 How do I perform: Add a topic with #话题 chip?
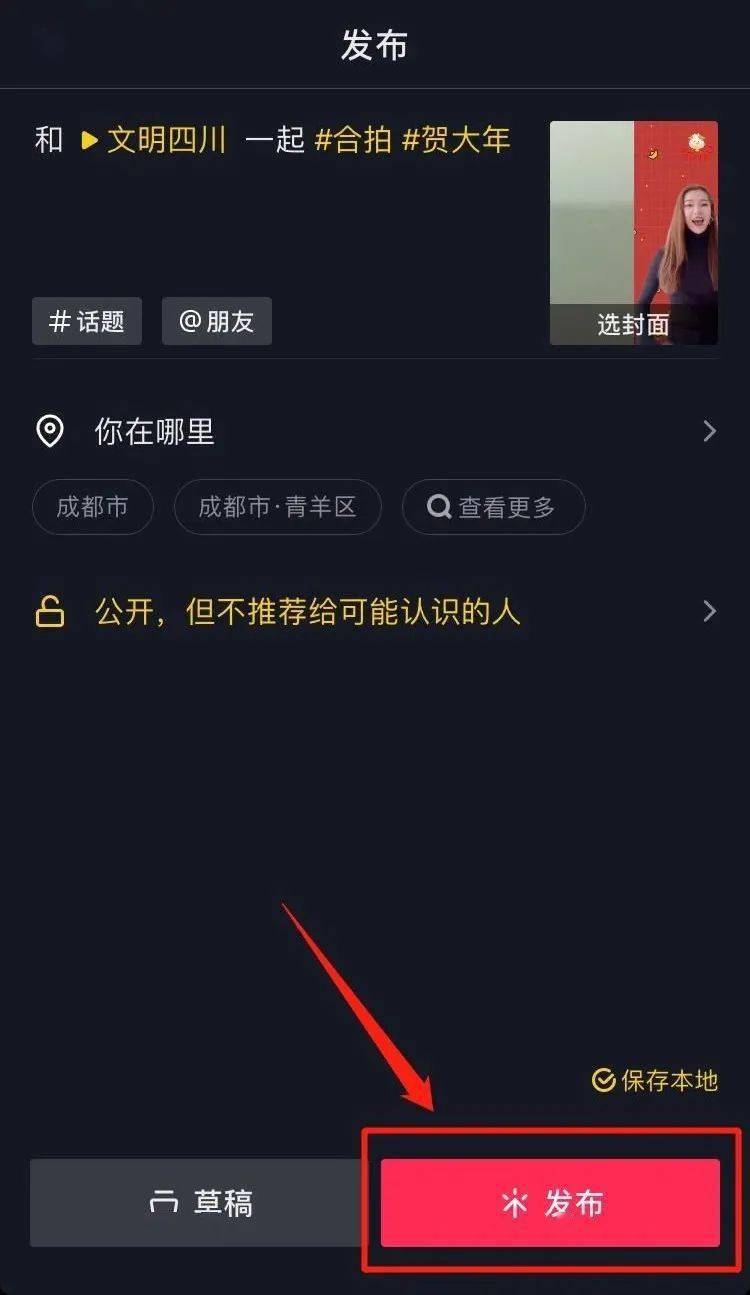point(87,321)
